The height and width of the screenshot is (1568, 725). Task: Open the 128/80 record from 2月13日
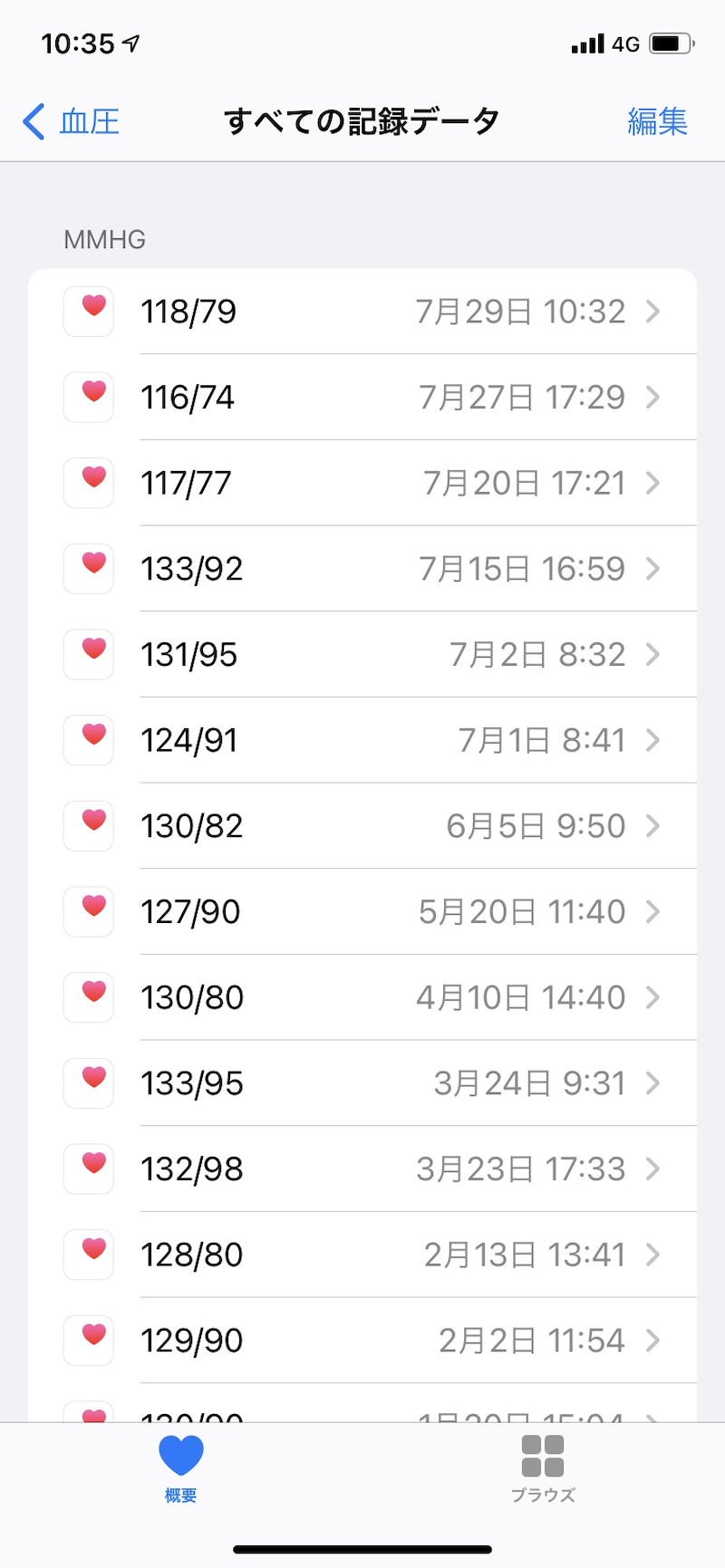click(362, 1255)
